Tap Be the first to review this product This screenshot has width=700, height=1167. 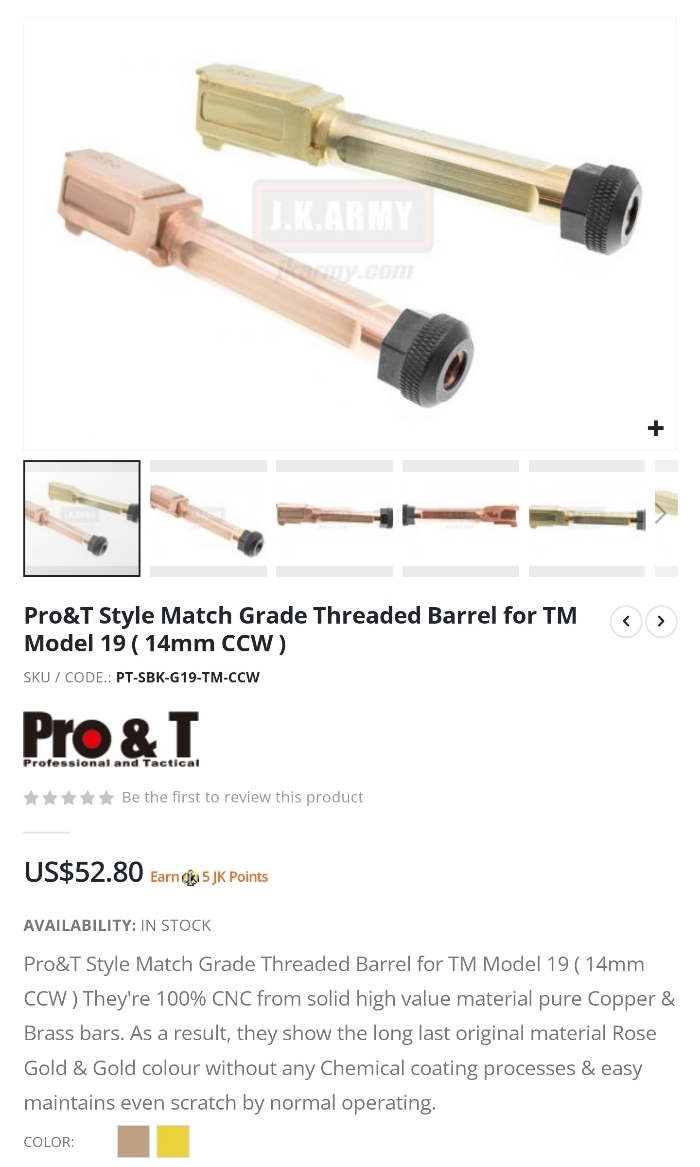[243, 797]
